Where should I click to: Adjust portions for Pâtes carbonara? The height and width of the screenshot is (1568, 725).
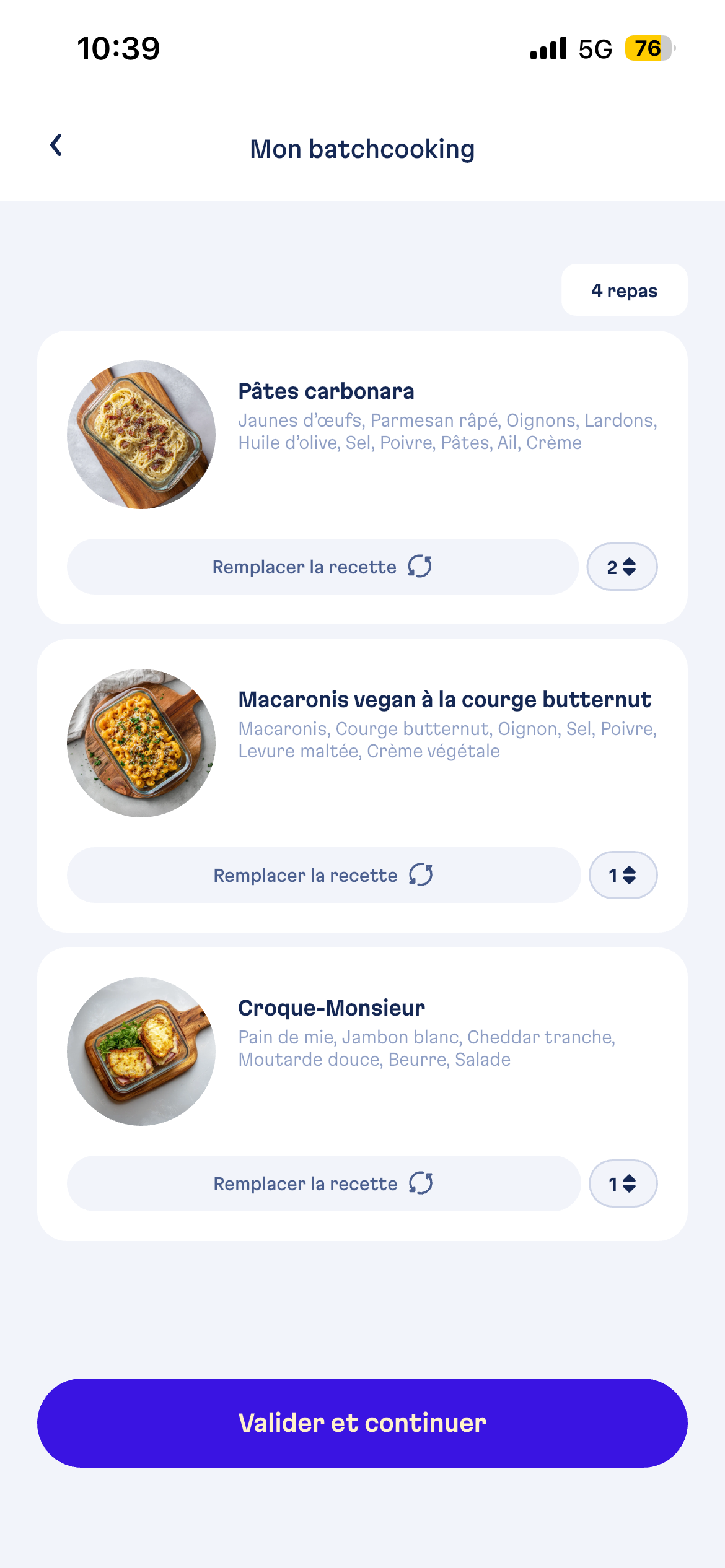pos(622,567)
